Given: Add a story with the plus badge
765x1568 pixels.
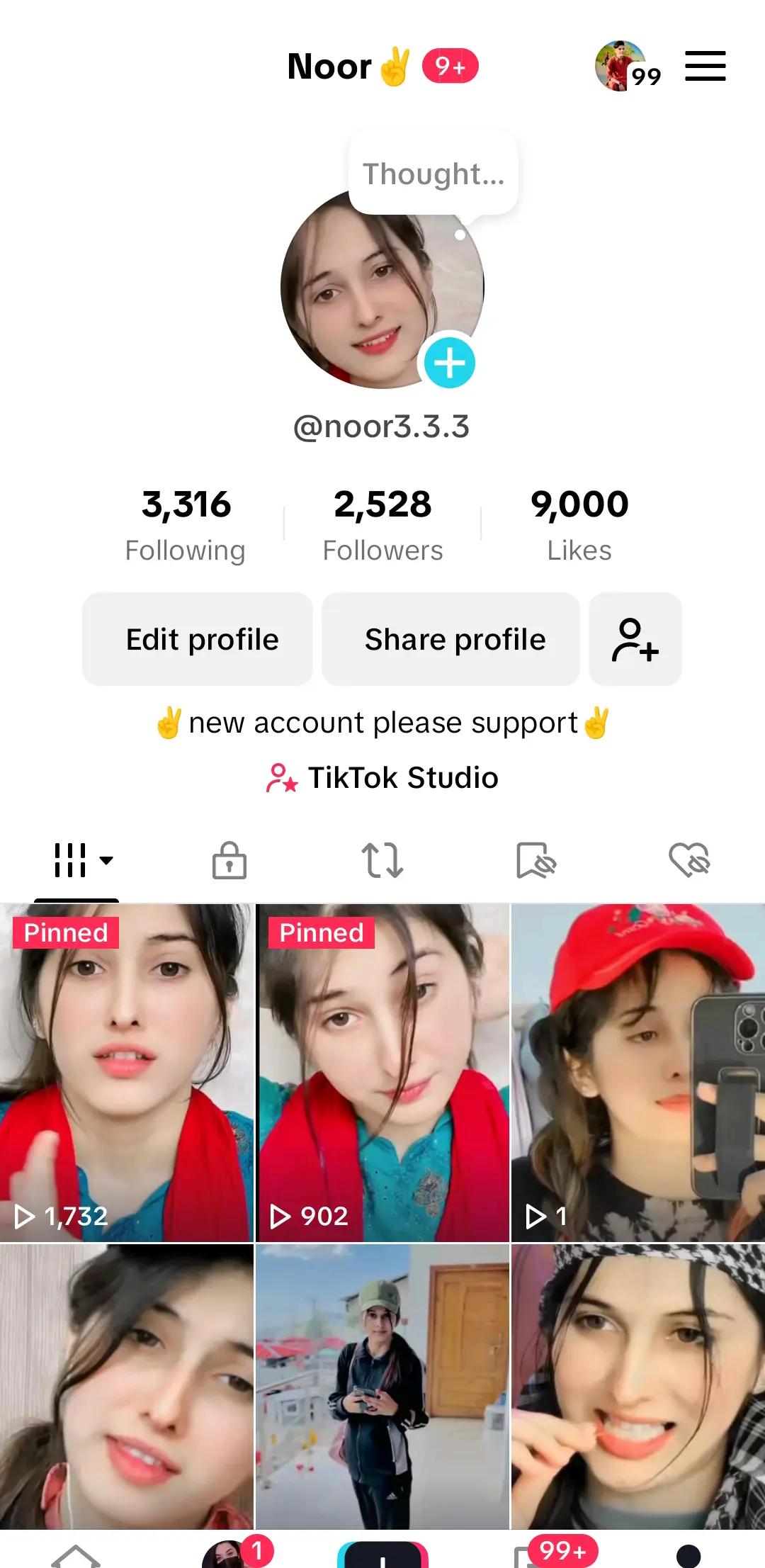Looking at the screenshot, I should [449, 363].
